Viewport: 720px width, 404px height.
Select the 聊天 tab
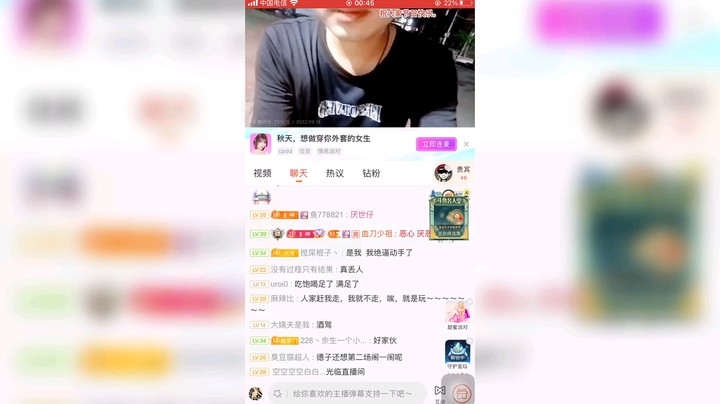[x=299, y=173]
